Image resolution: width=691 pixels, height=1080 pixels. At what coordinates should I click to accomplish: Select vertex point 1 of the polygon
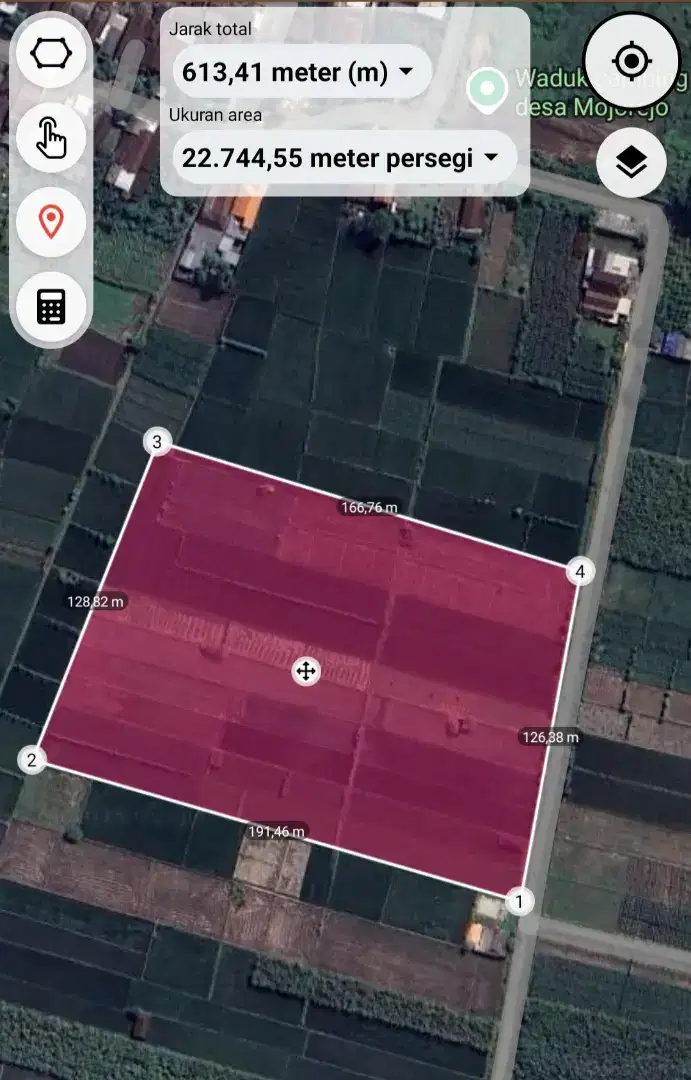pyautogui.click(x=518, y=901)
